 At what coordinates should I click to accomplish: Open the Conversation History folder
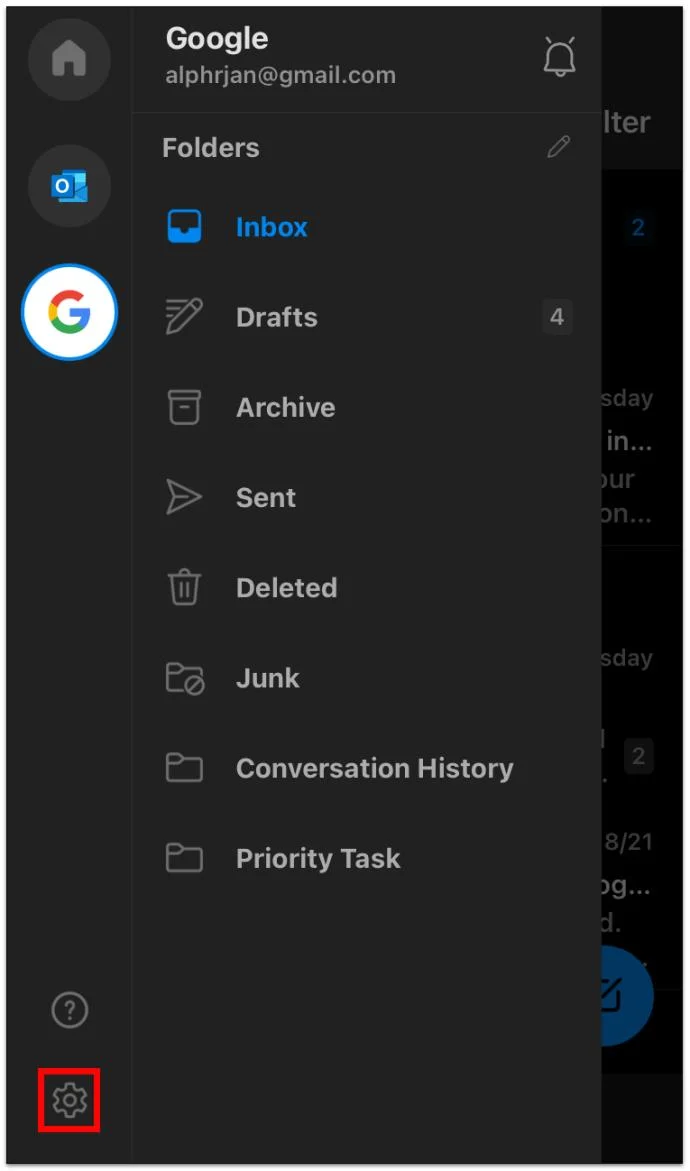point(374,768)
